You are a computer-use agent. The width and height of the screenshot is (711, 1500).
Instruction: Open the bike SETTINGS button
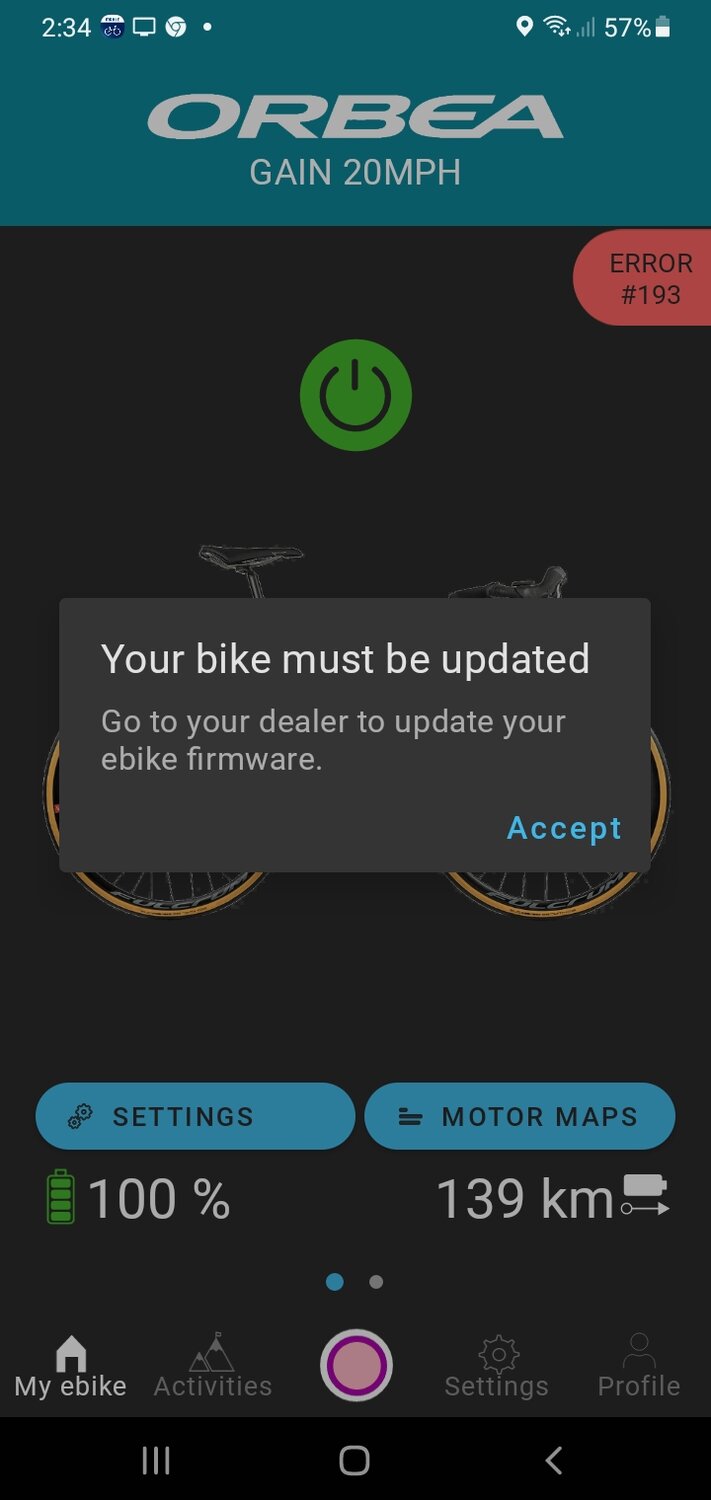[195, 1116]
